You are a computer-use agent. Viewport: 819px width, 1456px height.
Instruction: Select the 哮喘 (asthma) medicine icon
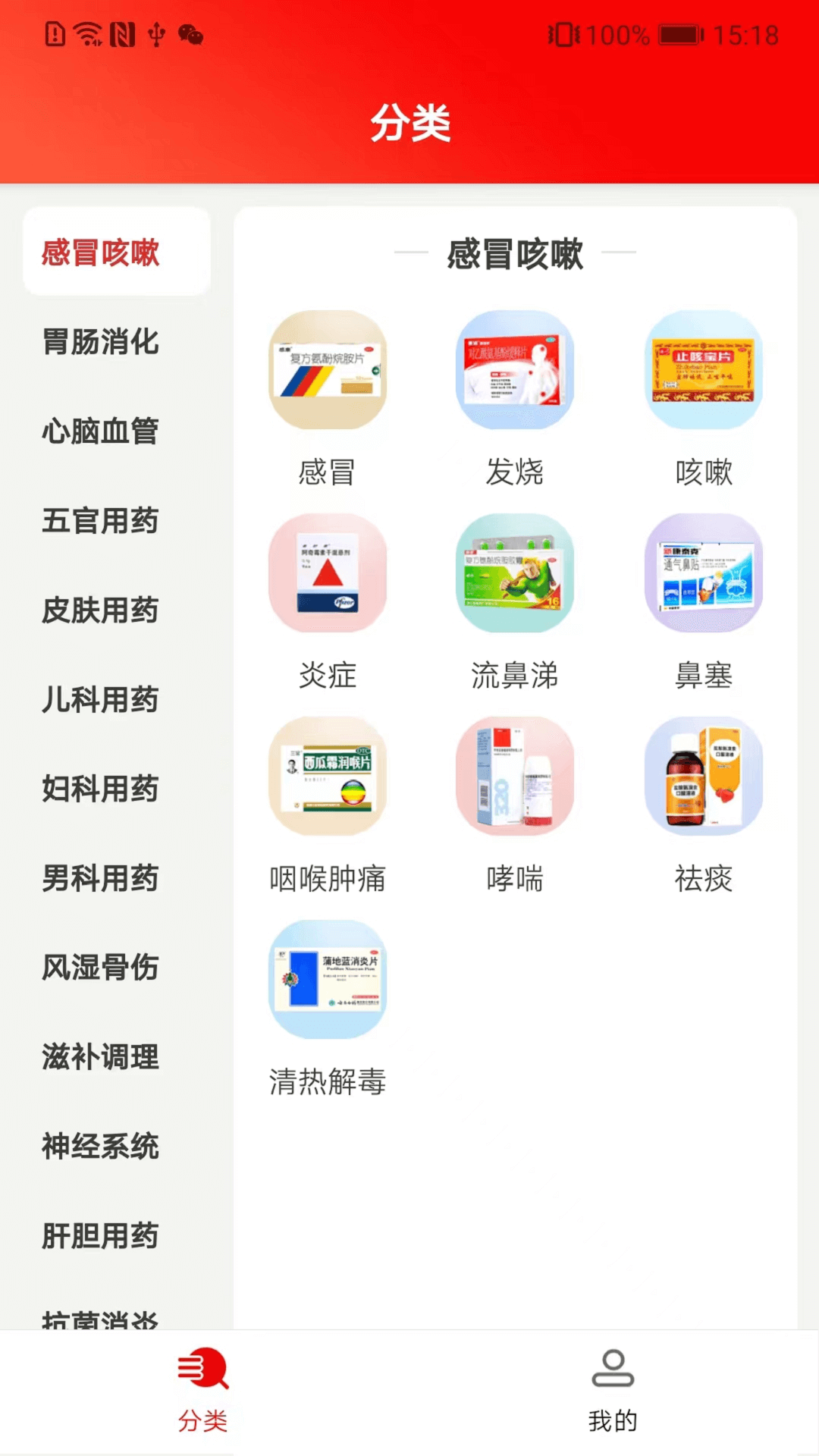(515, 777)
